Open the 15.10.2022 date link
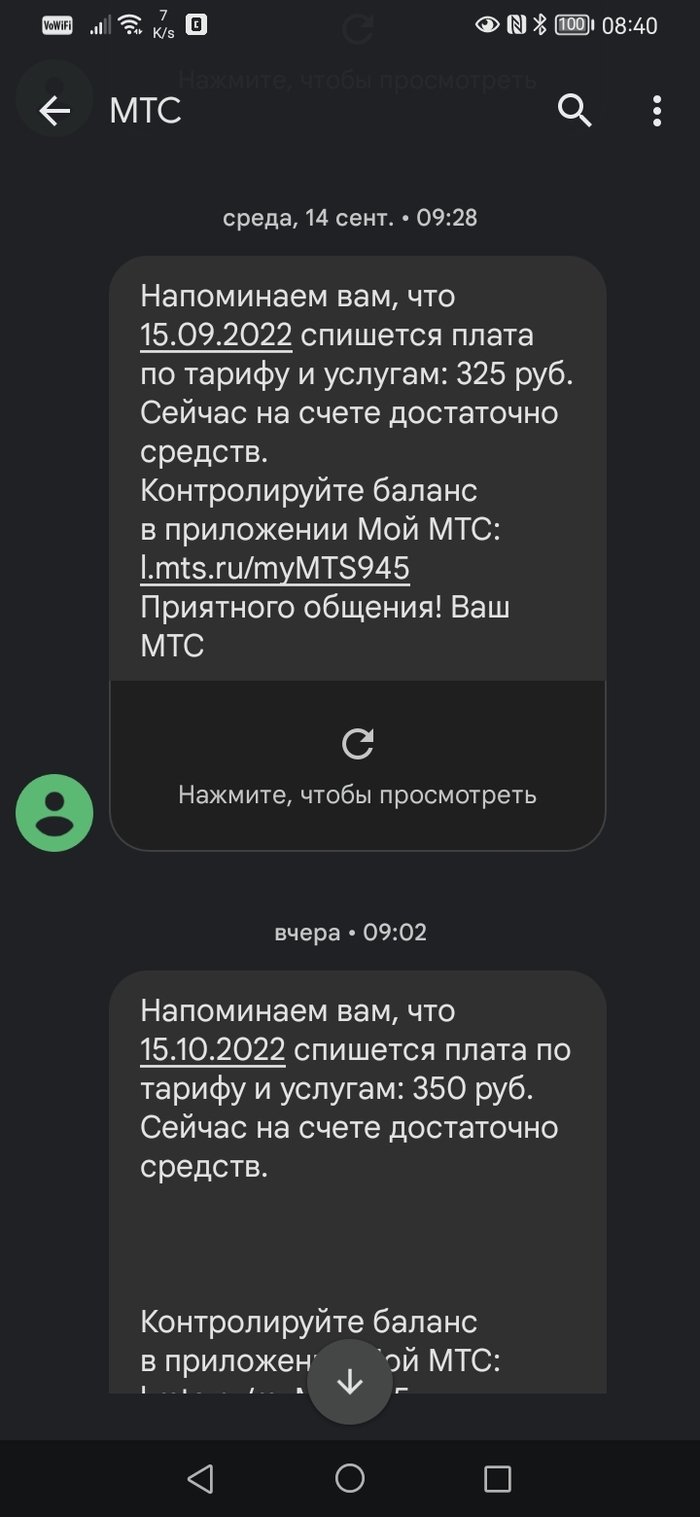Screen dimensions: 700x1517 coord(213,1050)
